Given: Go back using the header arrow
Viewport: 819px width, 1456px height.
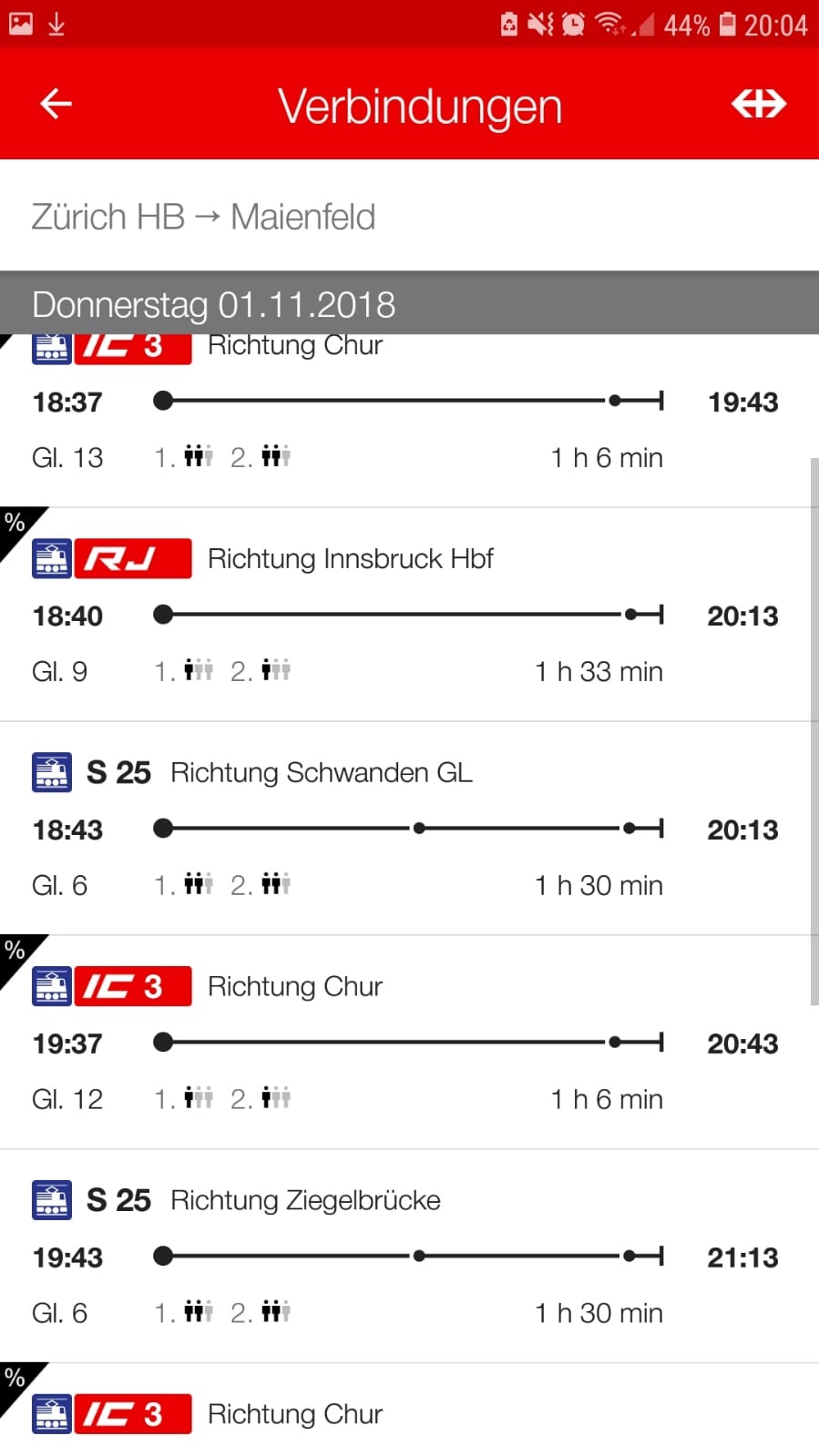Looking at the screenshot, I should 56,104.
